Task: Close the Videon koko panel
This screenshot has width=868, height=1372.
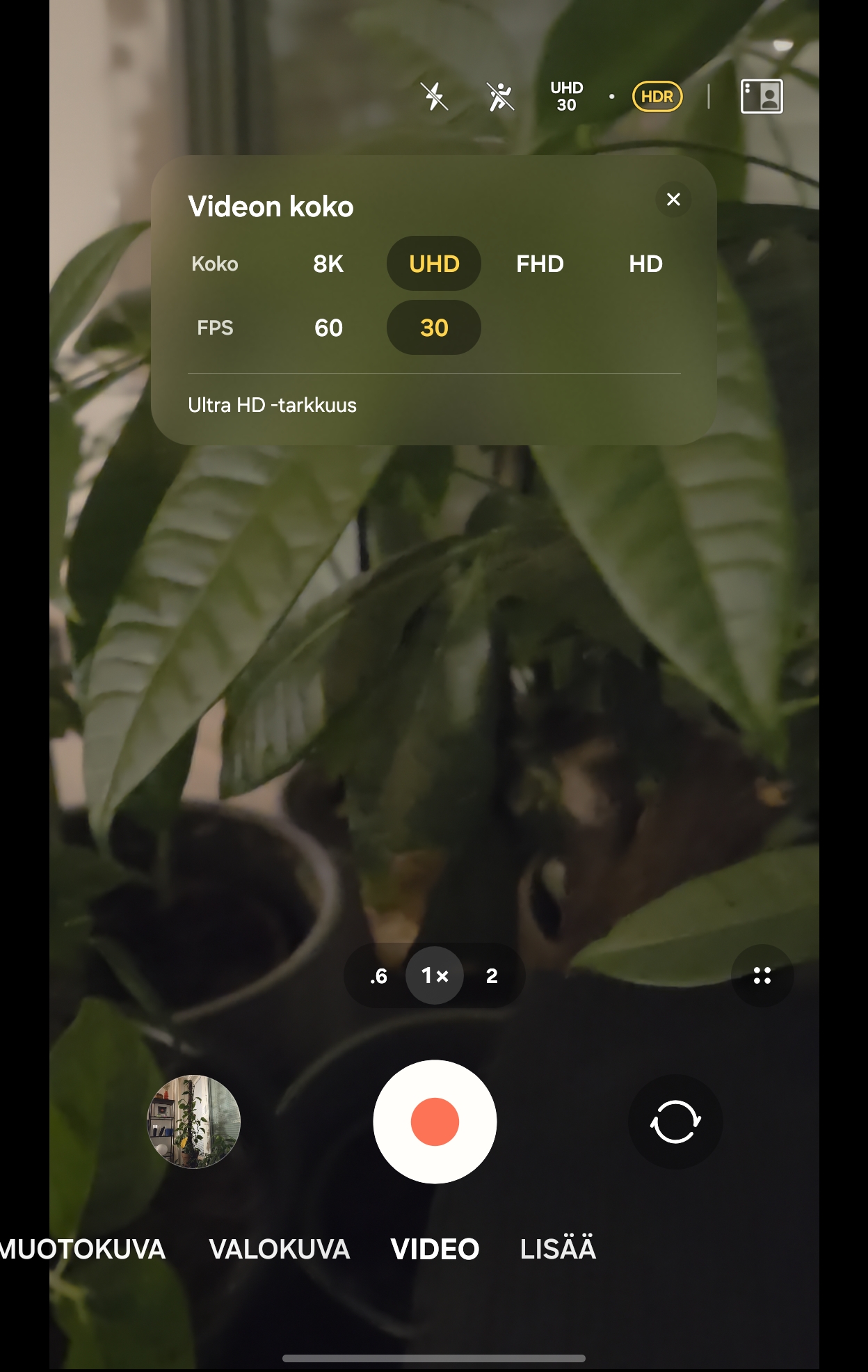Action: [x=673, y=200]
